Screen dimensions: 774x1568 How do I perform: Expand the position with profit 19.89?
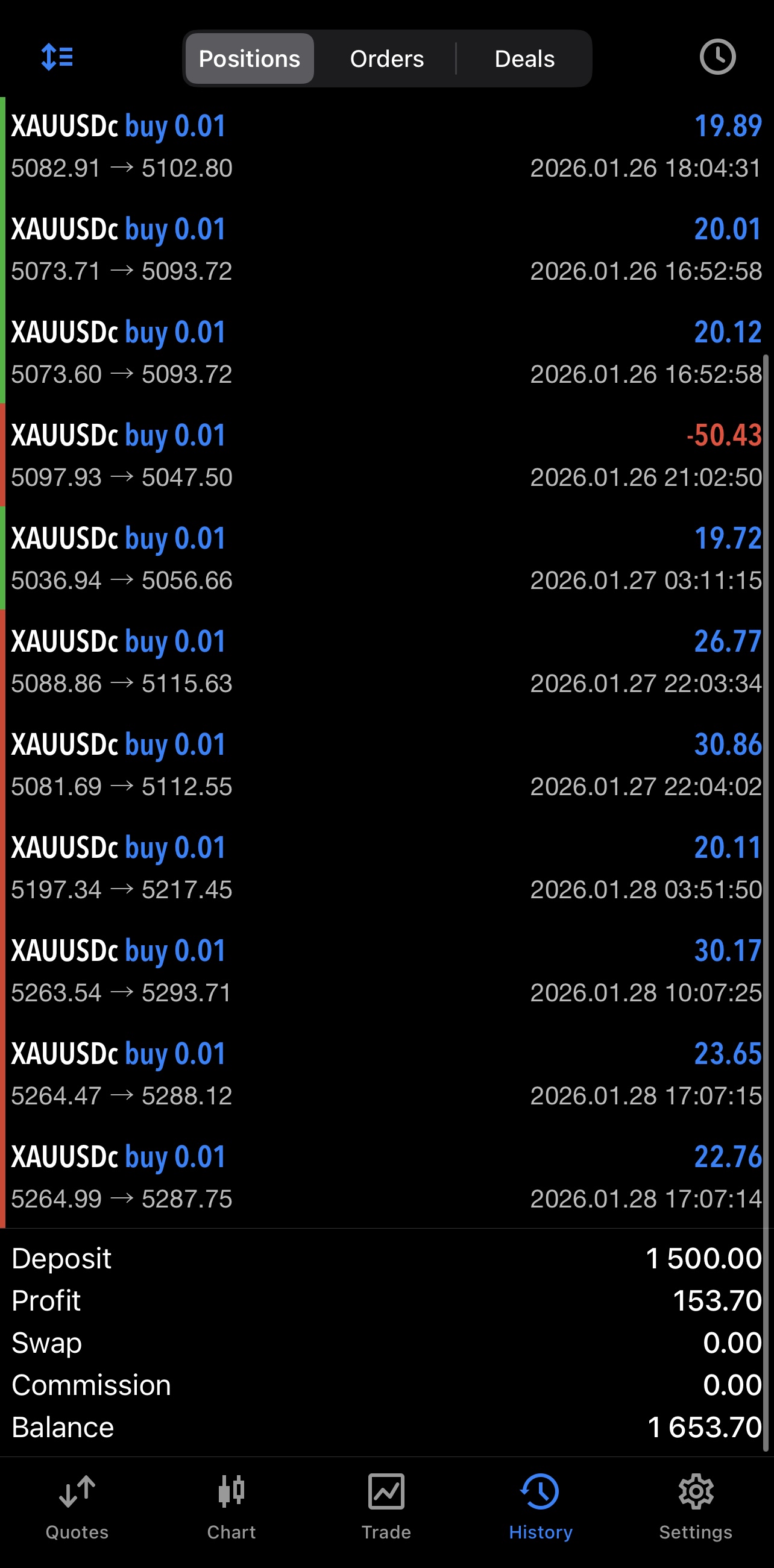(x=387, y=146)
